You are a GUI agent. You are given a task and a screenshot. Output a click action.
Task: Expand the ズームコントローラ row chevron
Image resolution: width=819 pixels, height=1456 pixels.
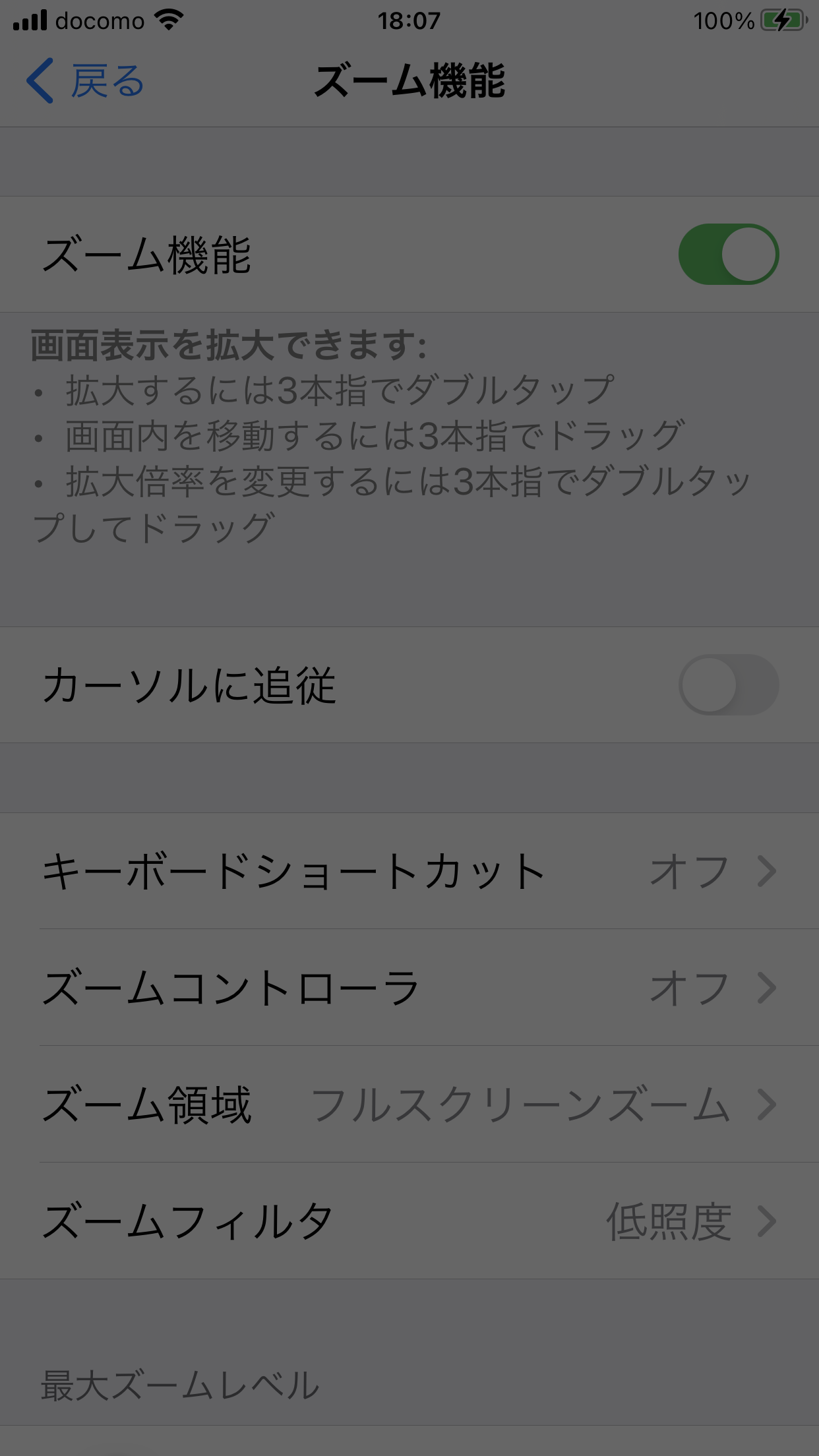click(766, 987)
